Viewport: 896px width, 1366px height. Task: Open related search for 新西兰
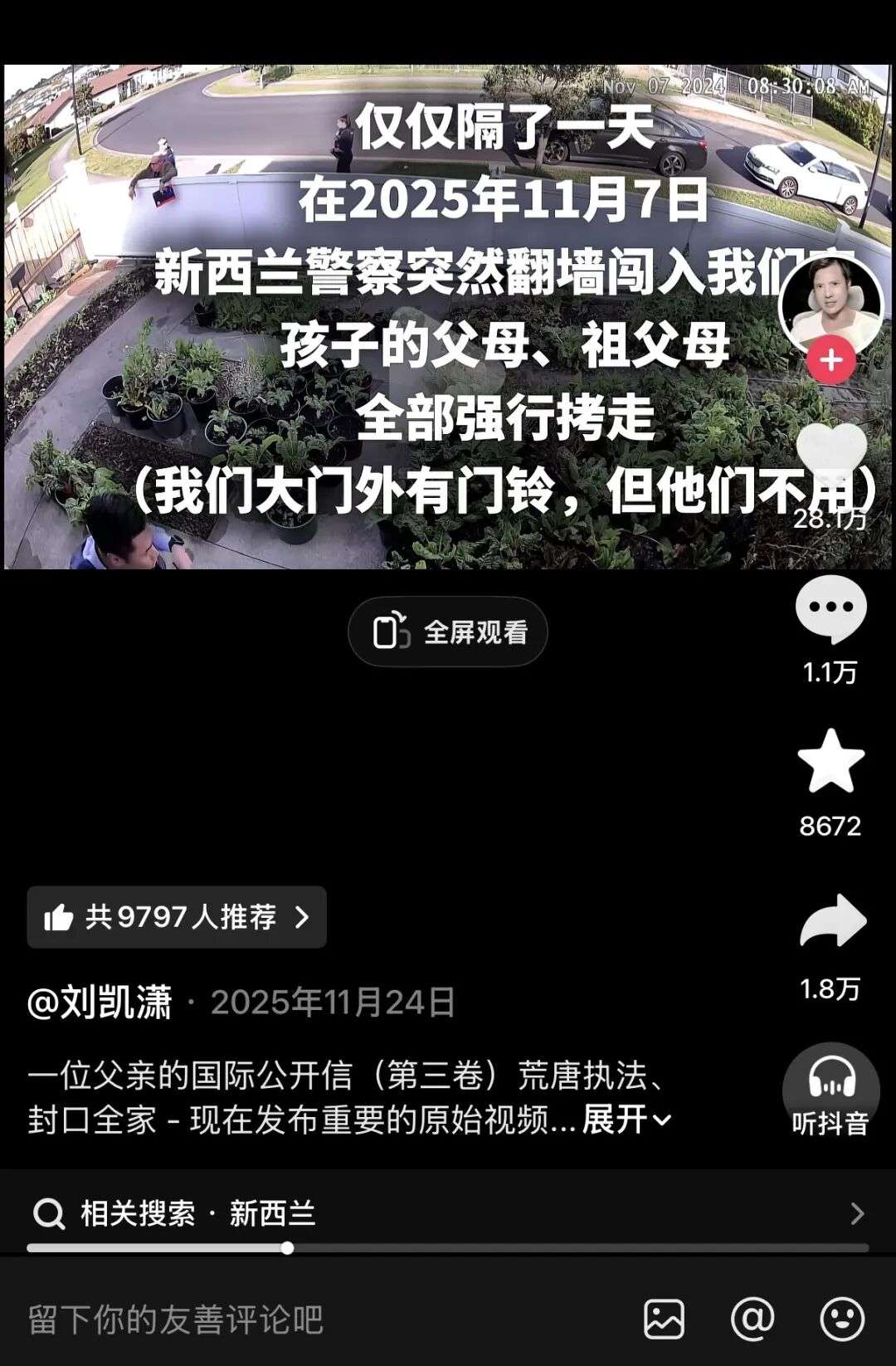[448, 1213]
